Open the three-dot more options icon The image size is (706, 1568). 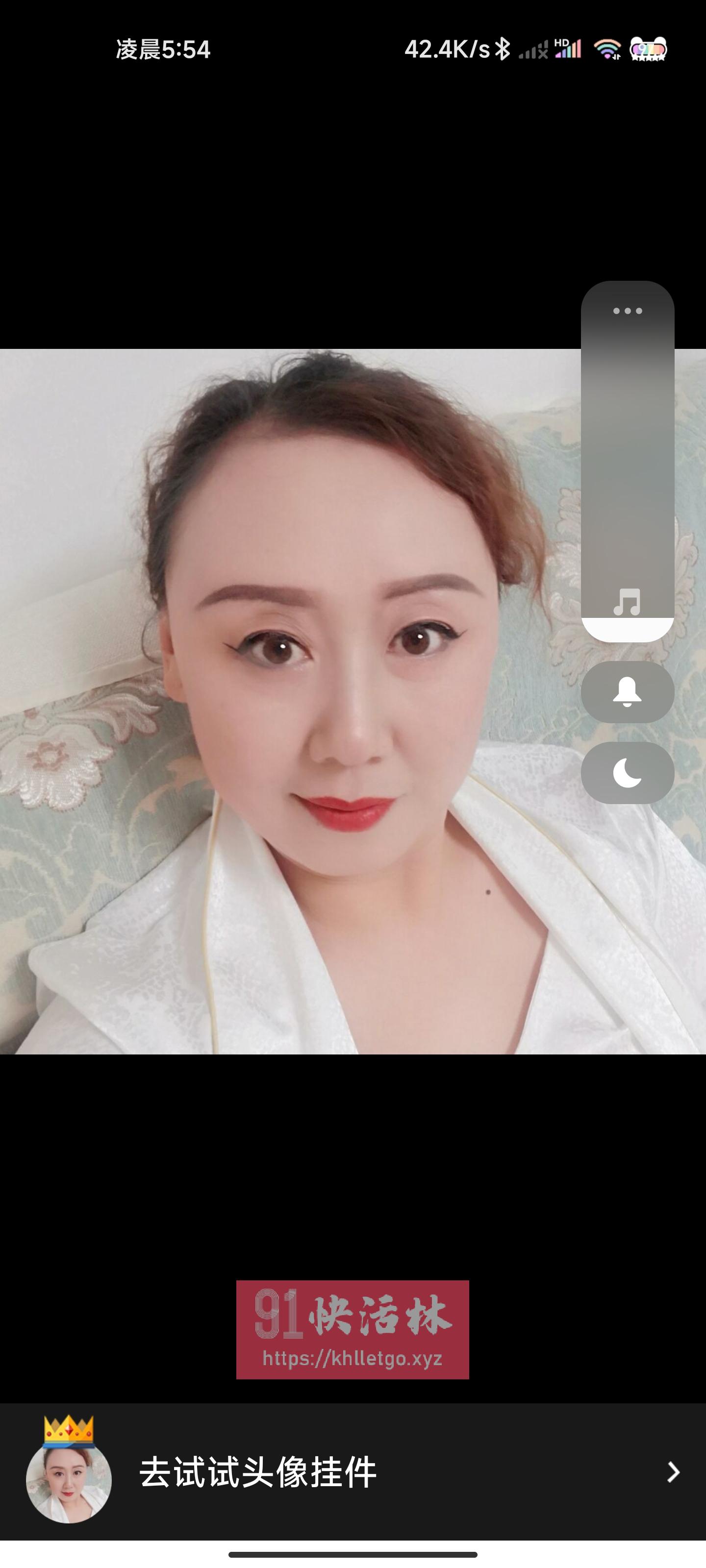[628, 311]
